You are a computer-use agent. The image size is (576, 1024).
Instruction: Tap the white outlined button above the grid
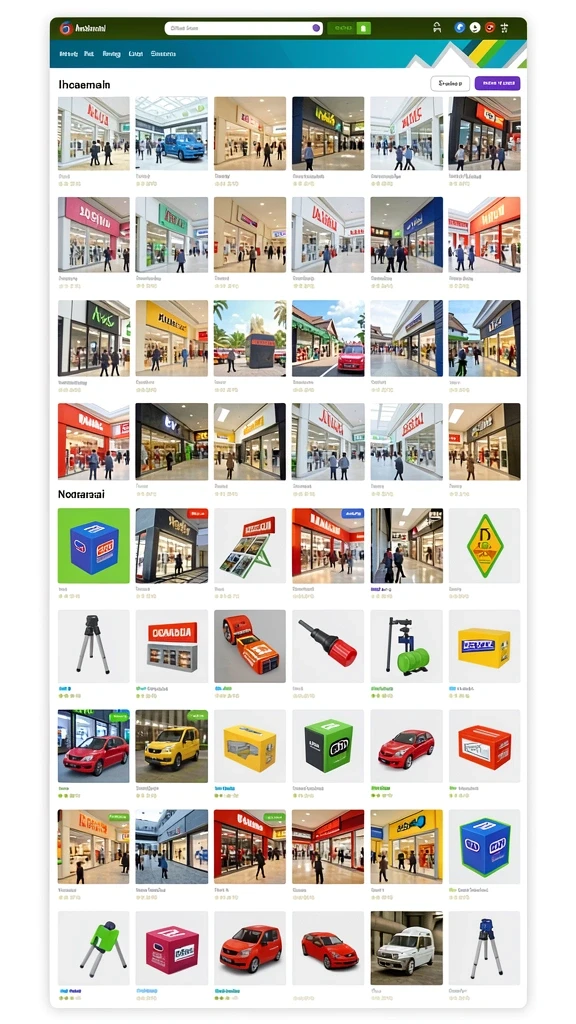pyautogui.click(x=450, y=83)
